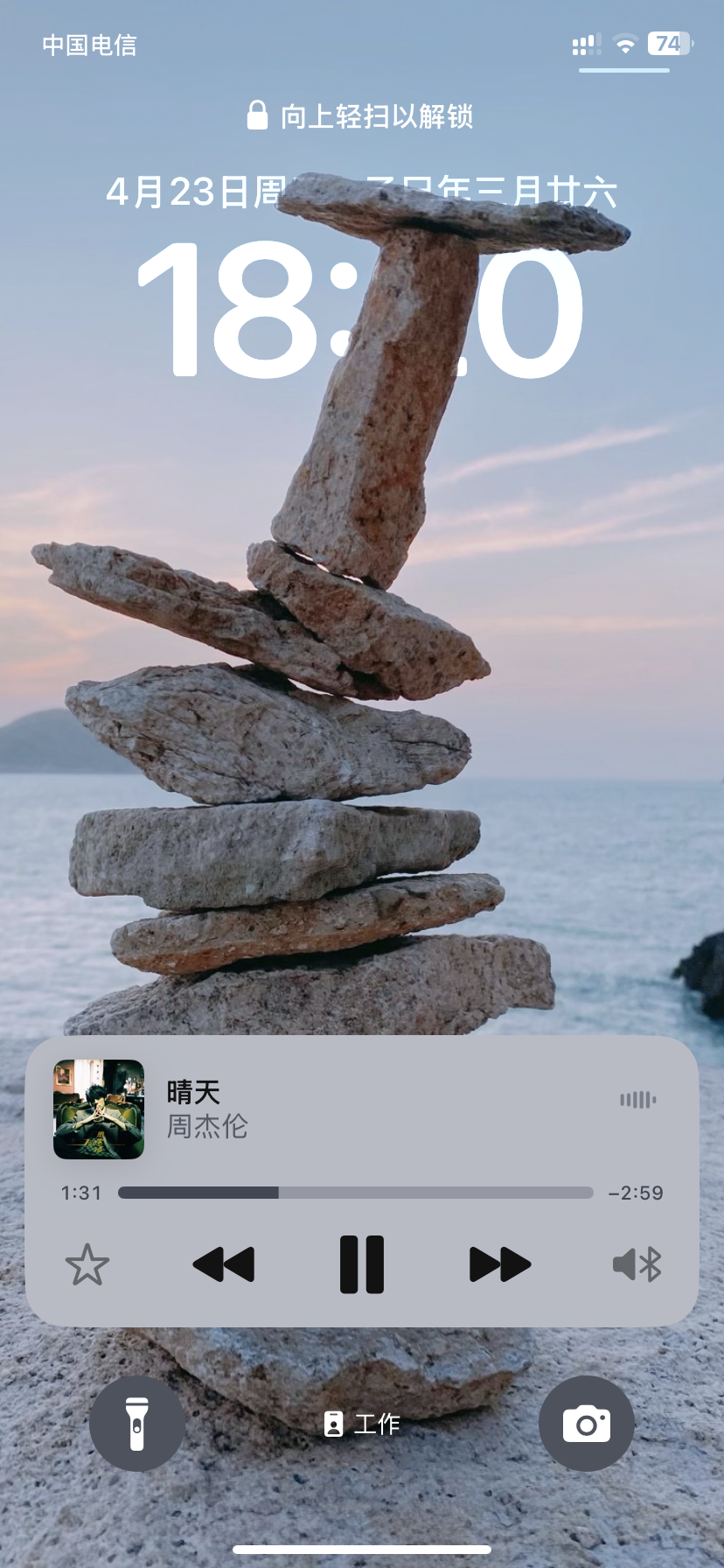
Task: Skip to the next track
Action: coord(500,1264)
